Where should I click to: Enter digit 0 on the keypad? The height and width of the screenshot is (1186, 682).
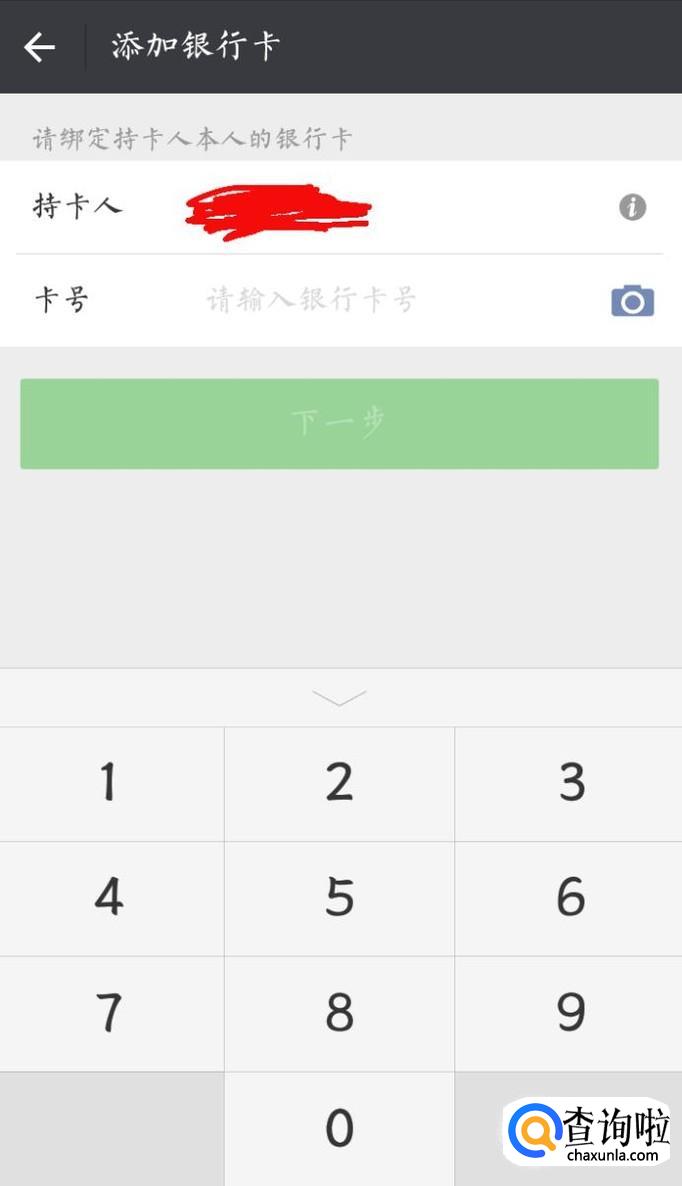pyautogui.click(x=339, y=1129)
